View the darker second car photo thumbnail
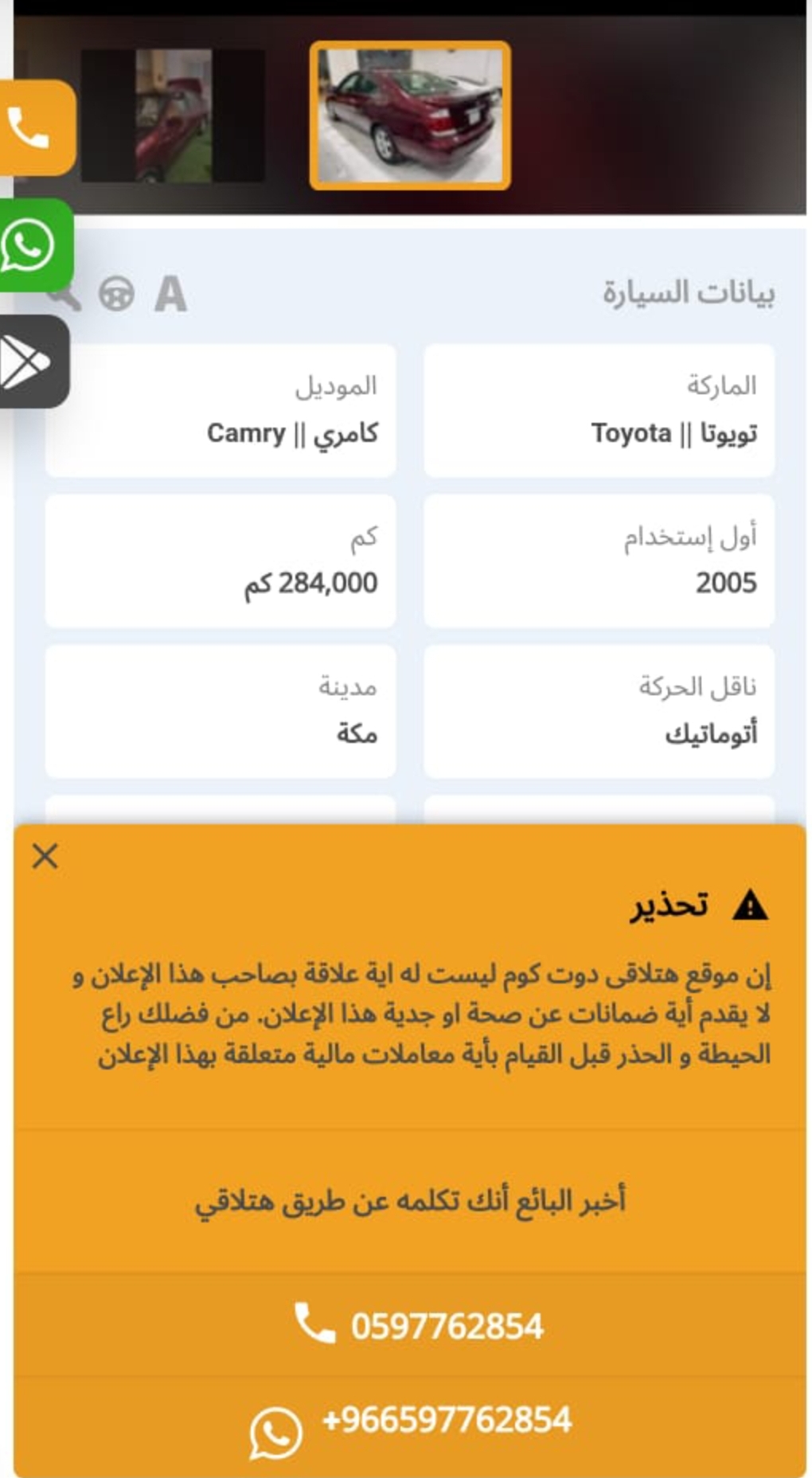The image size is (812, 1478). [x=173, y=115]
